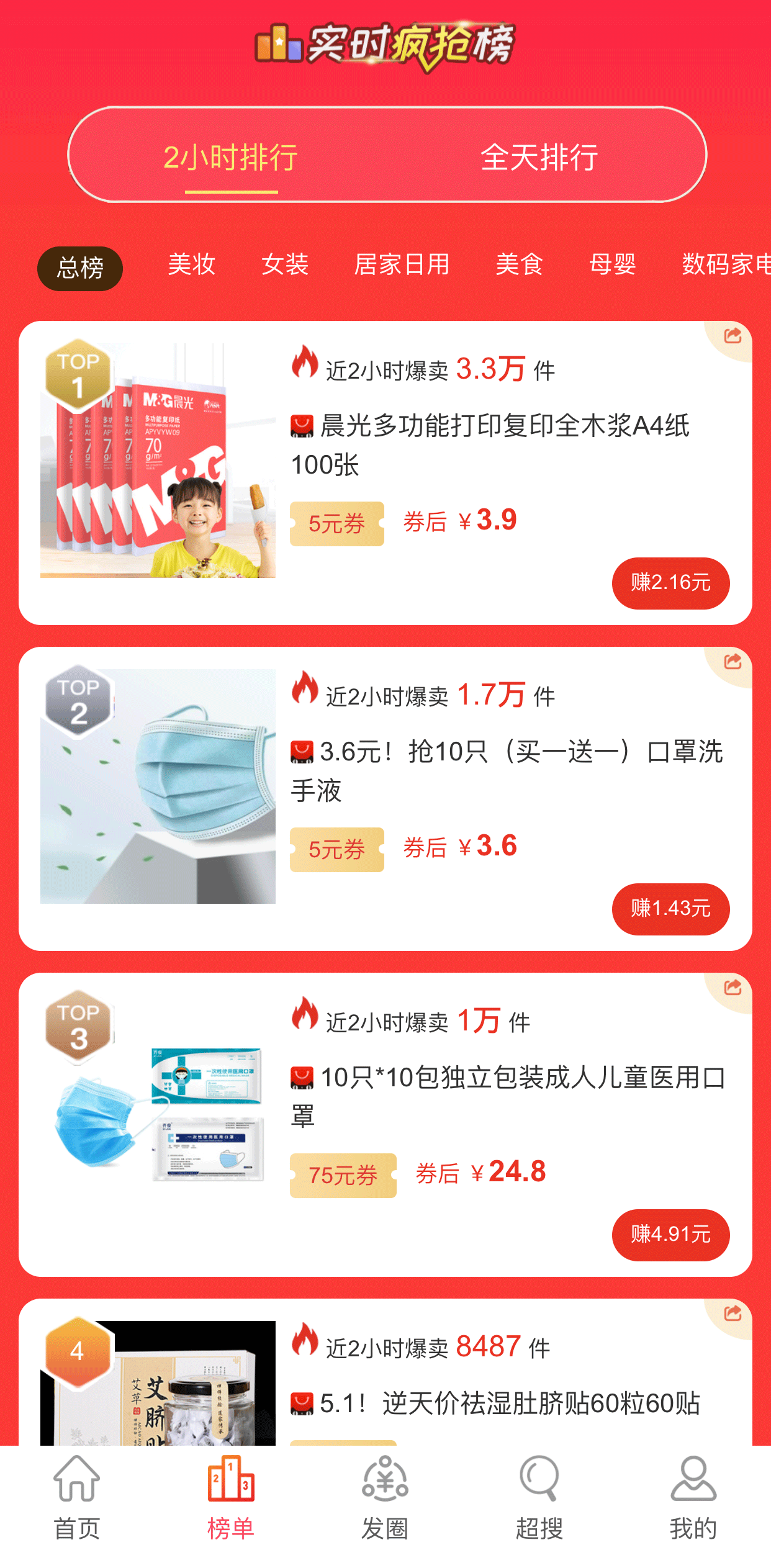The height and width of the screenshot is (1568, 771).
Task: Tap the 赚1.43元 button
Action: [x=670, y=909]
